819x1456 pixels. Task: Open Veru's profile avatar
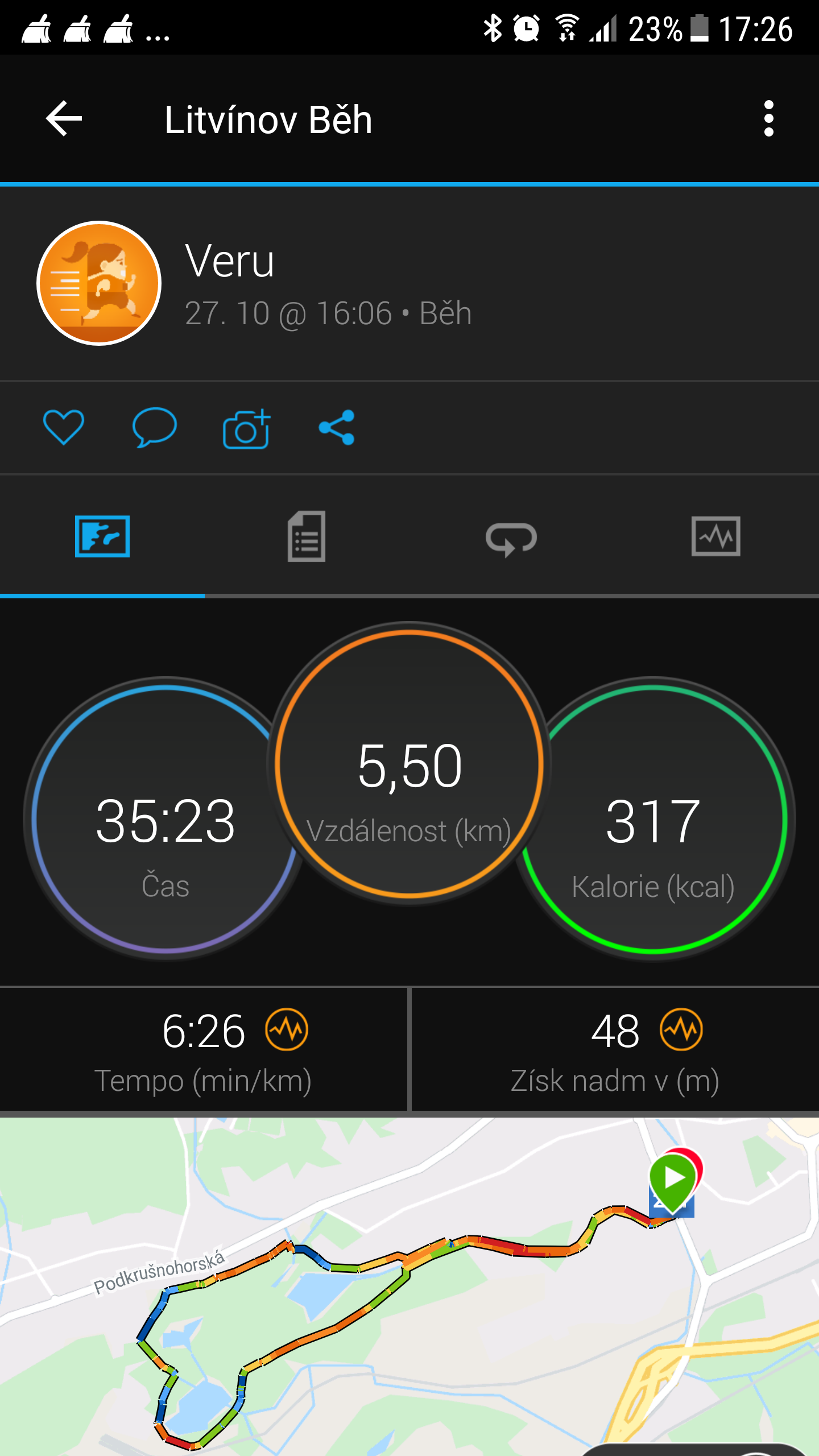click(99, 283)
